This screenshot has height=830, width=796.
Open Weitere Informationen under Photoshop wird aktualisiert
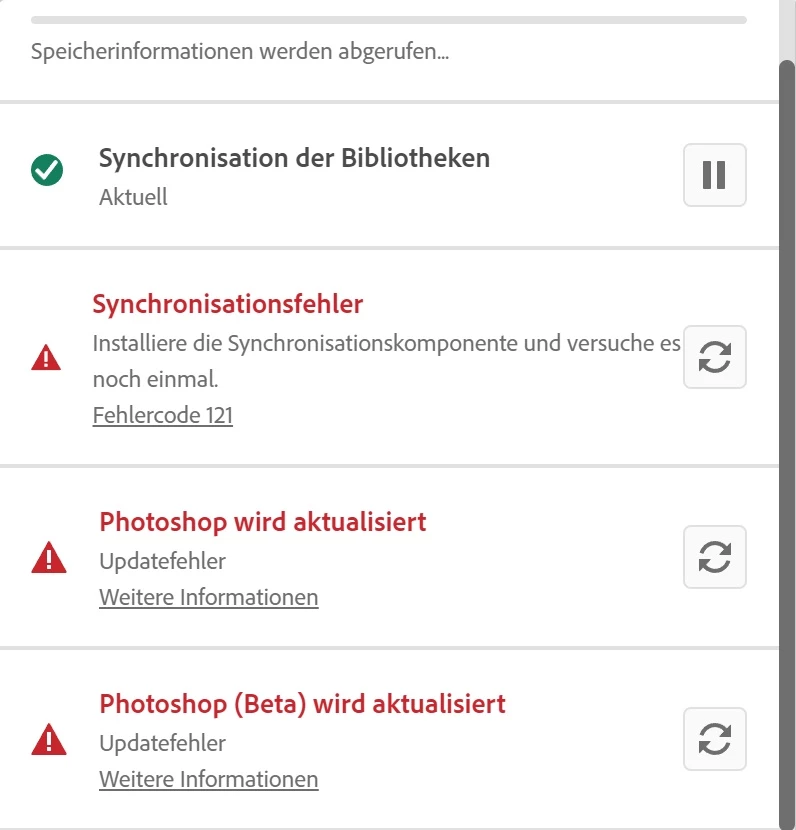click(x=208, y=597)
